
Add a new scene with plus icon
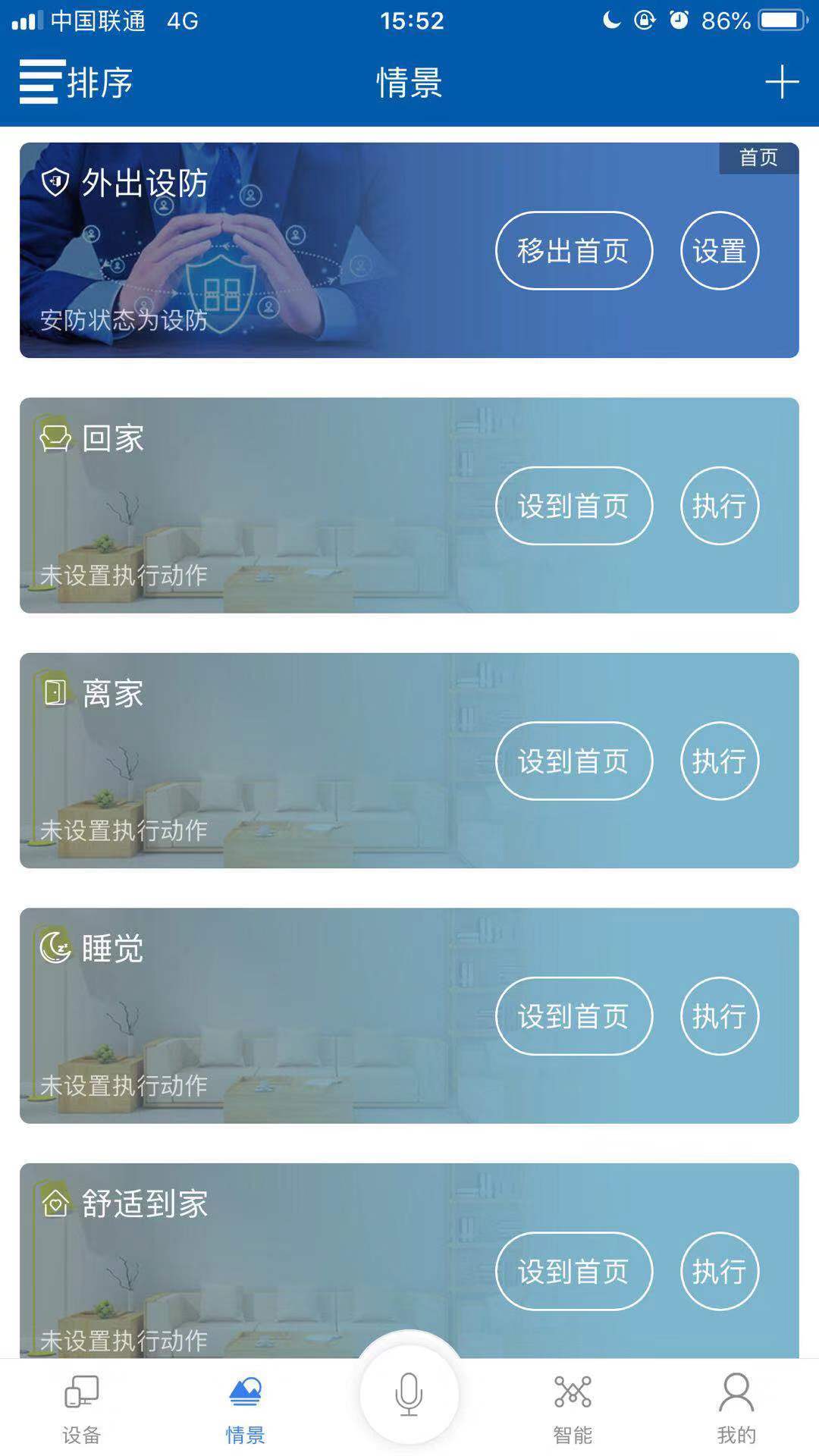tap(781, 82)
